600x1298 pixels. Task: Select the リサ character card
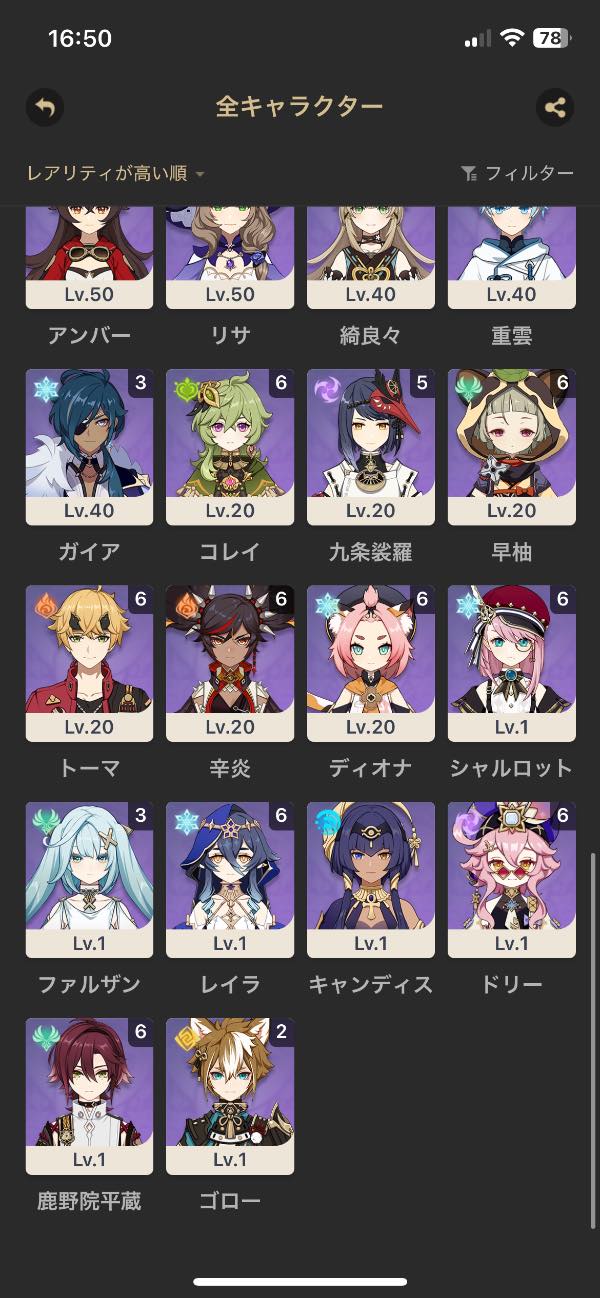point(230,257)
